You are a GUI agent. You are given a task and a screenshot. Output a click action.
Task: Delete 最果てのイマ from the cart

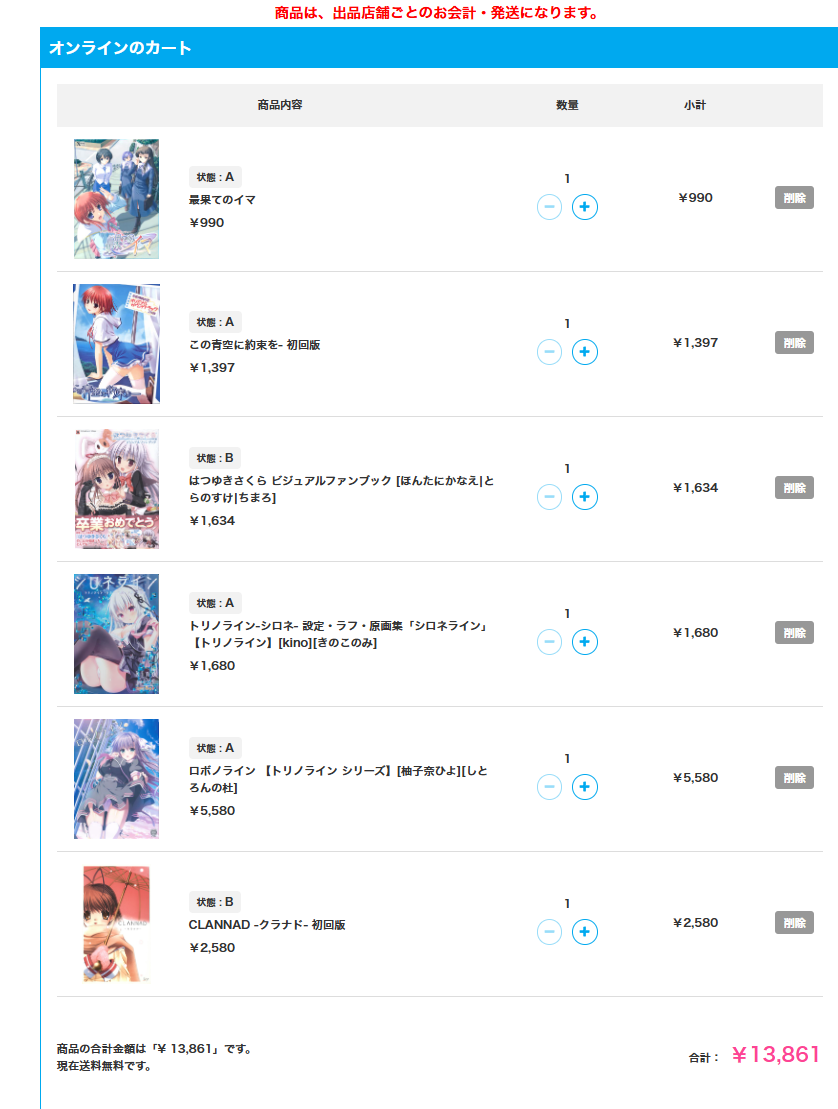tap(794, 198)
